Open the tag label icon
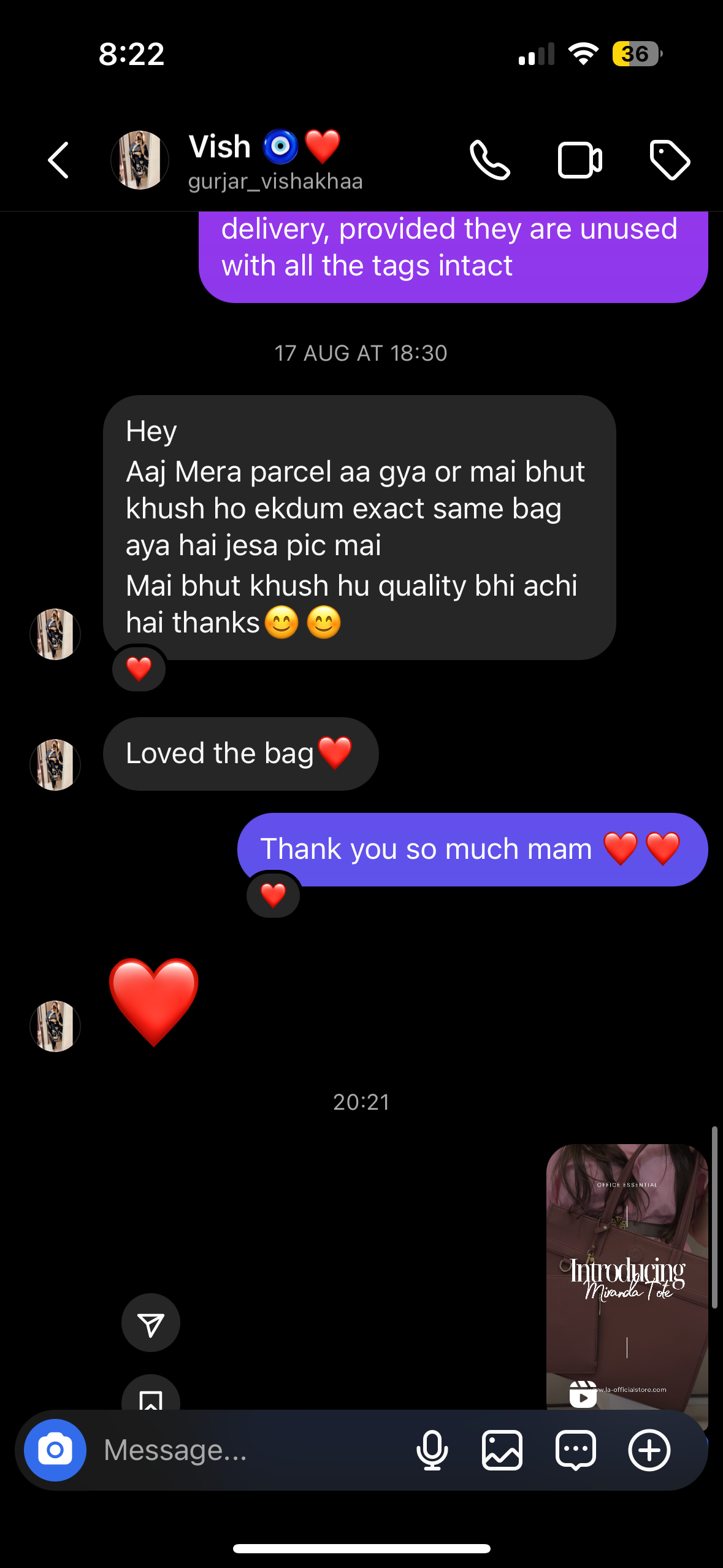The image size is (723, 1568). pyautogui.click(x=670, y=161)
